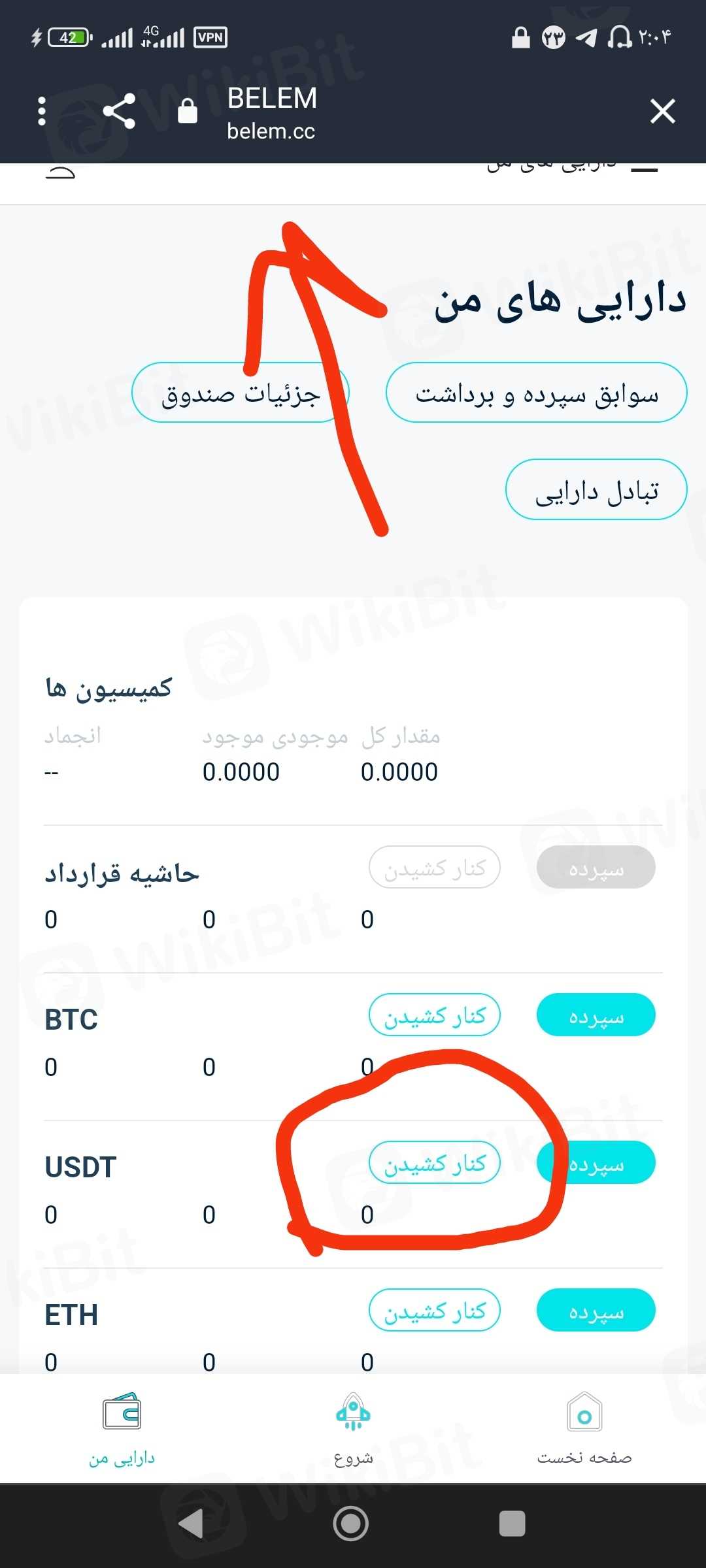This screenshot has height=1568, width=706.
Task: Withdraw BTC via کنار کشیدن
Action: pos(435,1015)
